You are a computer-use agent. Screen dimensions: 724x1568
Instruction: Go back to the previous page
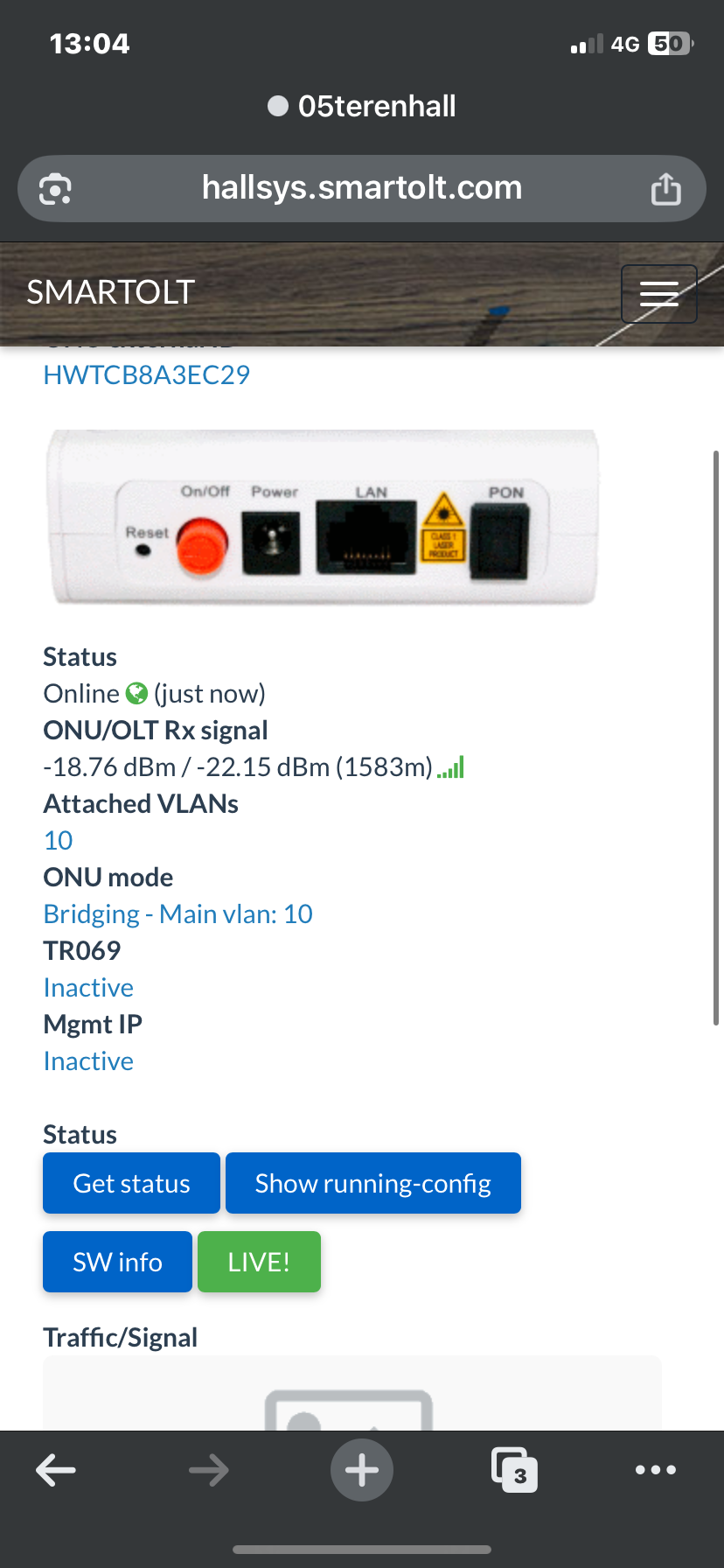(x=56, y=1470)
